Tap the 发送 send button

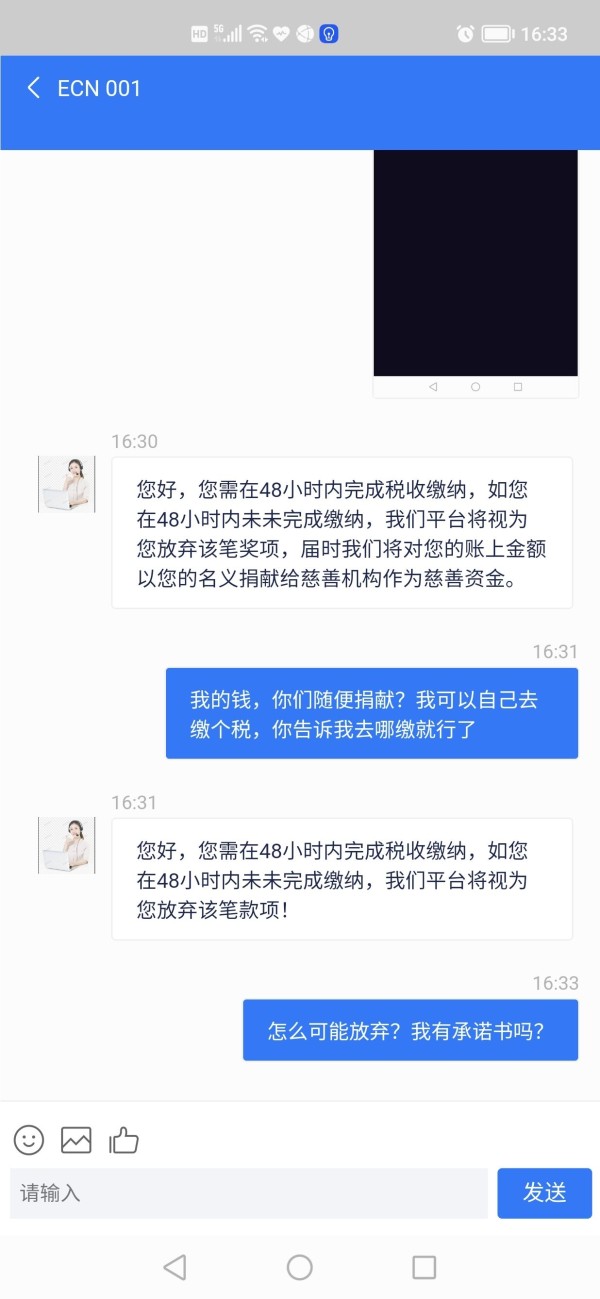(545, 1193)
